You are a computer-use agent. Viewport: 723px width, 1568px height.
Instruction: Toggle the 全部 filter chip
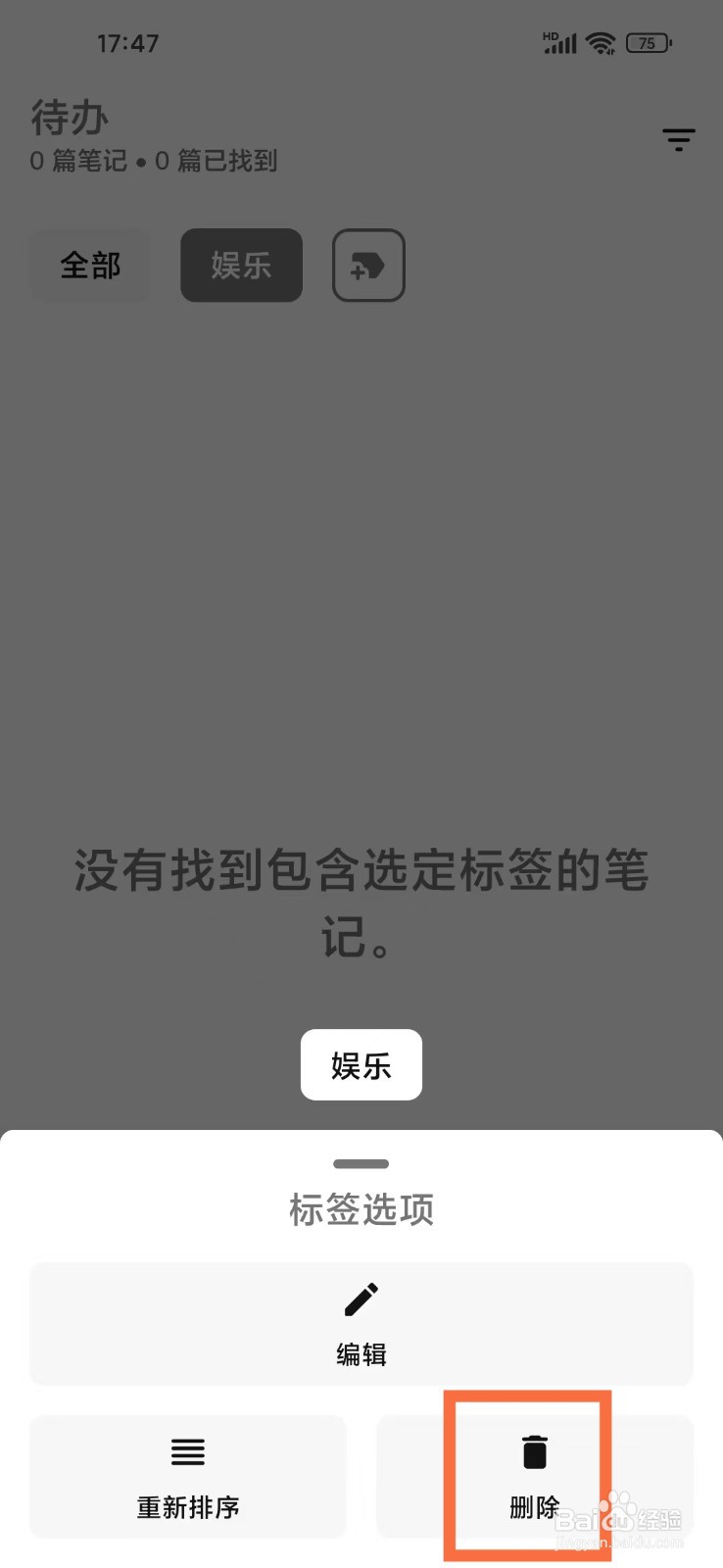[x=89, y=265]
